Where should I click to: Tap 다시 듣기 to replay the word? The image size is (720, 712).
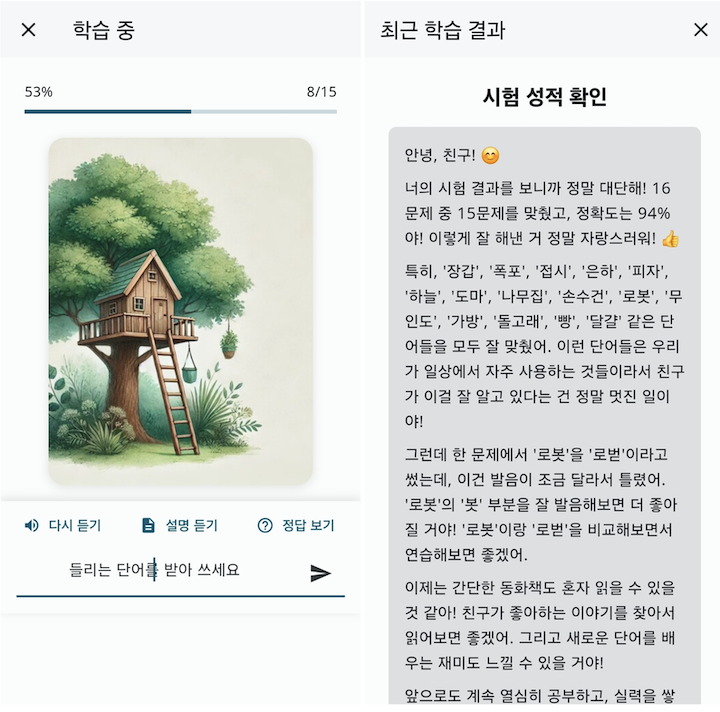pyautogui.click(x=63, y=525)
